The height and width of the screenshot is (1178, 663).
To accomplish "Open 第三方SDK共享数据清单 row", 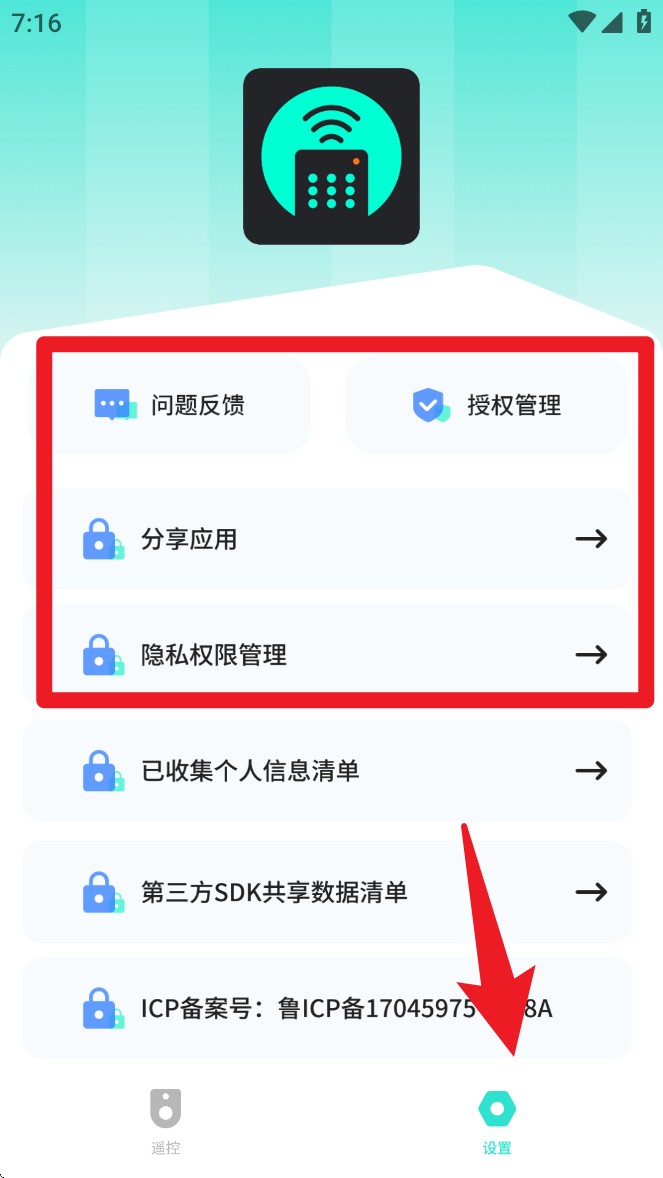I will [x=327, y=892].
